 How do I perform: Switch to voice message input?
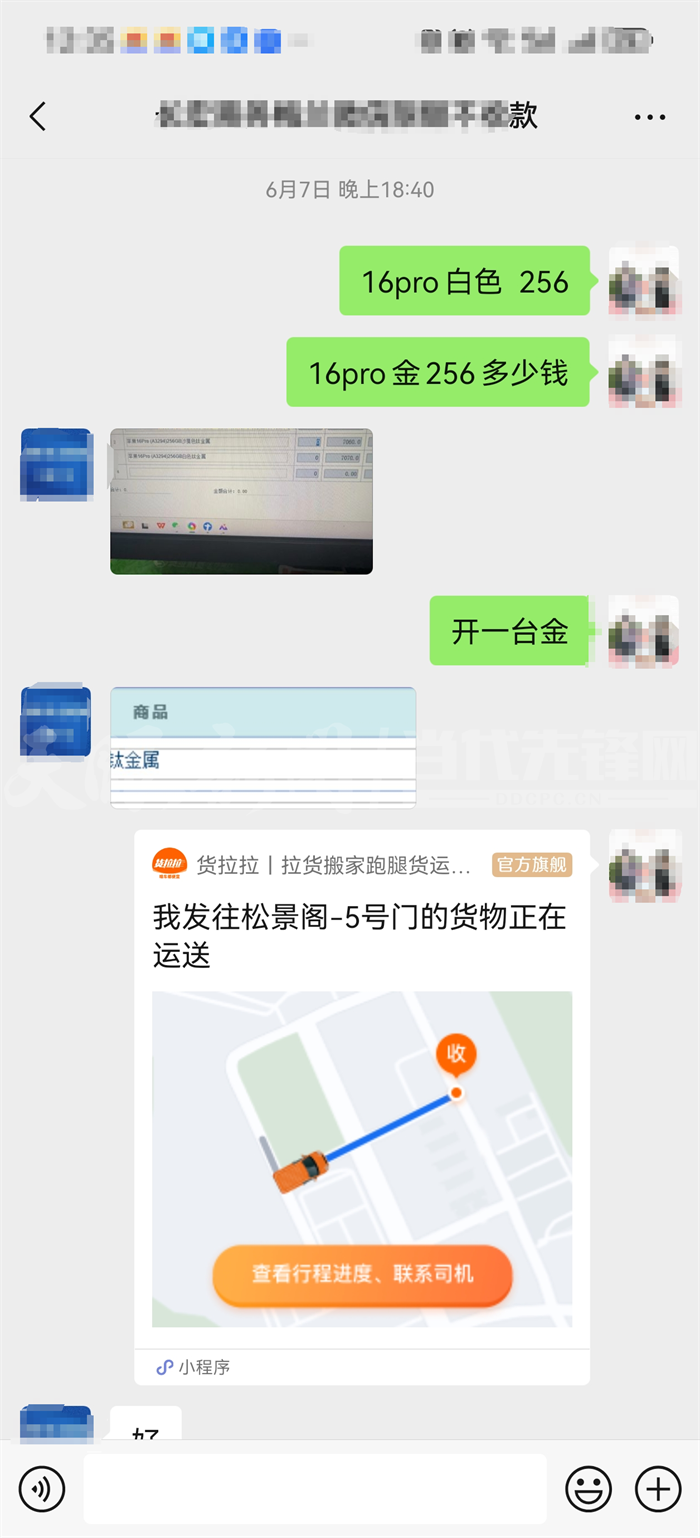pos(42,1489)
